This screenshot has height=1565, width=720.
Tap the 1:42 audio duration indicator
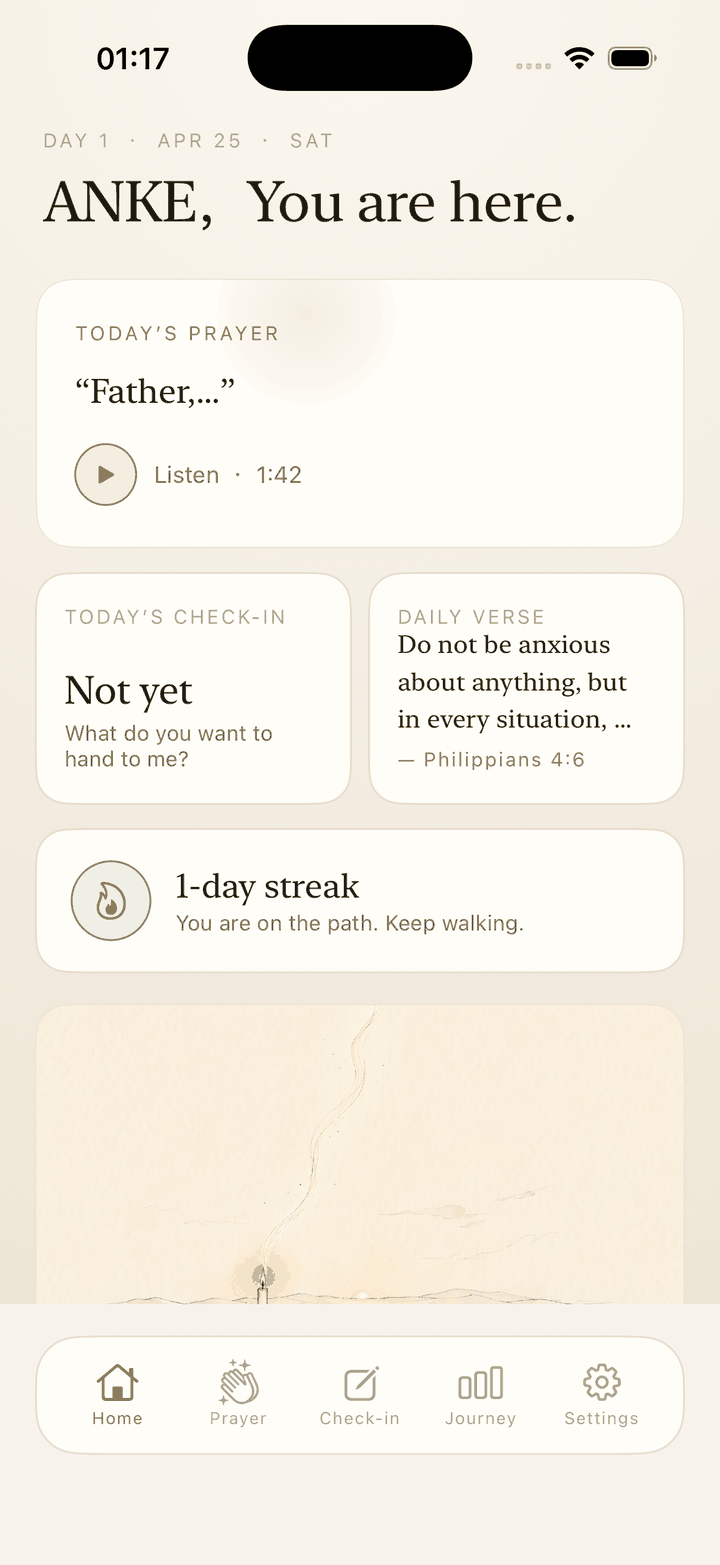point(279,474)
